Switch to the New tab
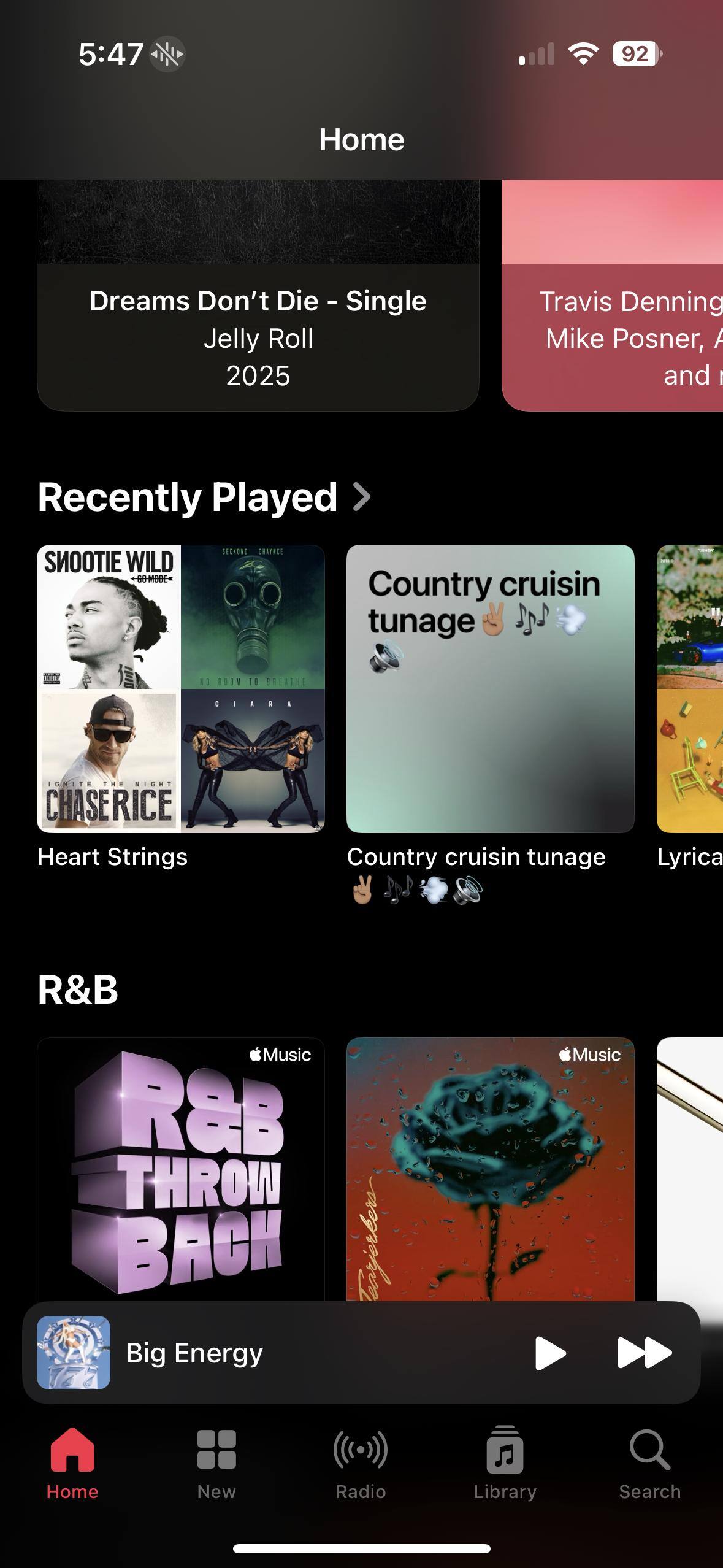This screenshot has height=1568, width=723. click(x=216, y=1462)
